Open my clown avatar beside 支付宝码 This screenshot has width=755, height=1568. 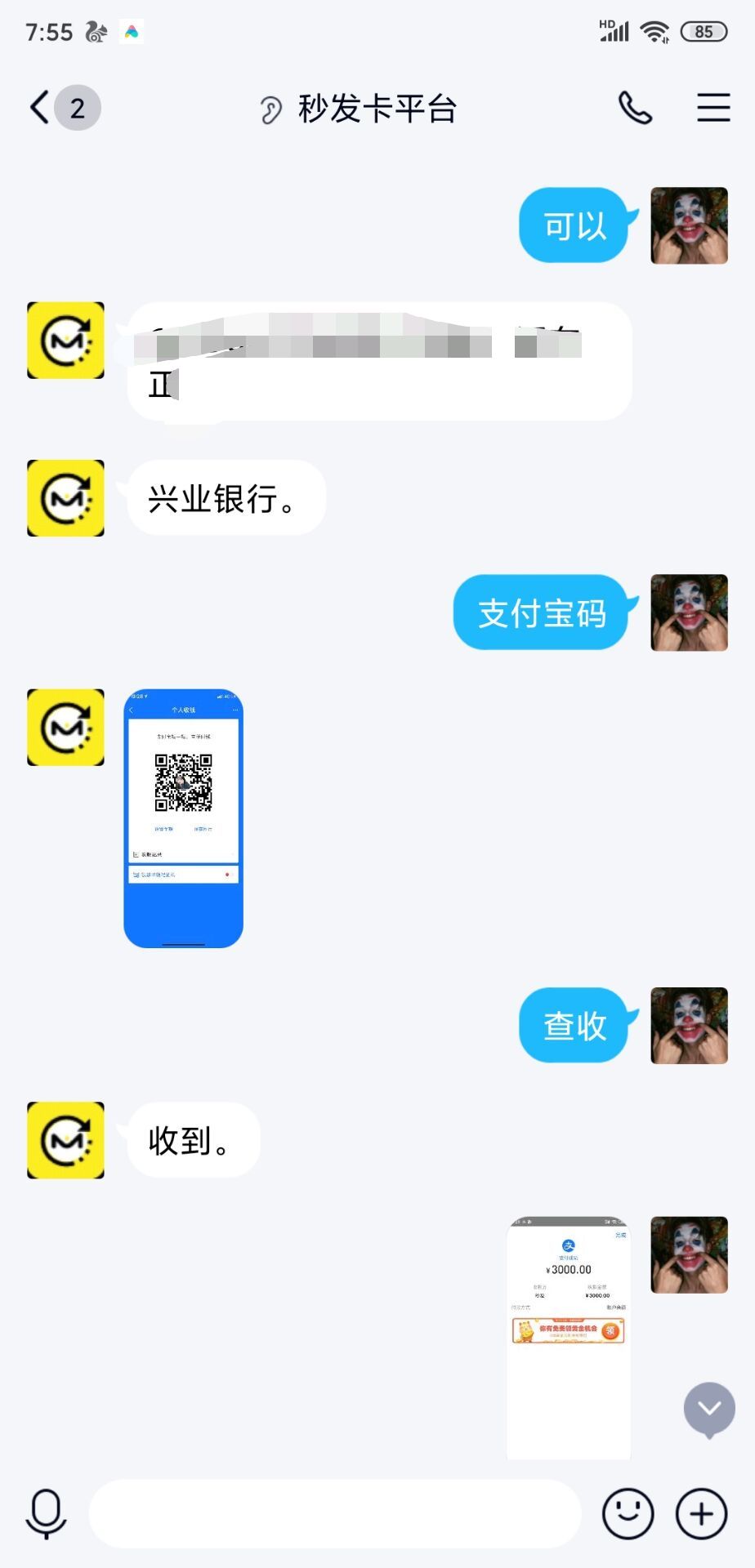coord(689,612)
